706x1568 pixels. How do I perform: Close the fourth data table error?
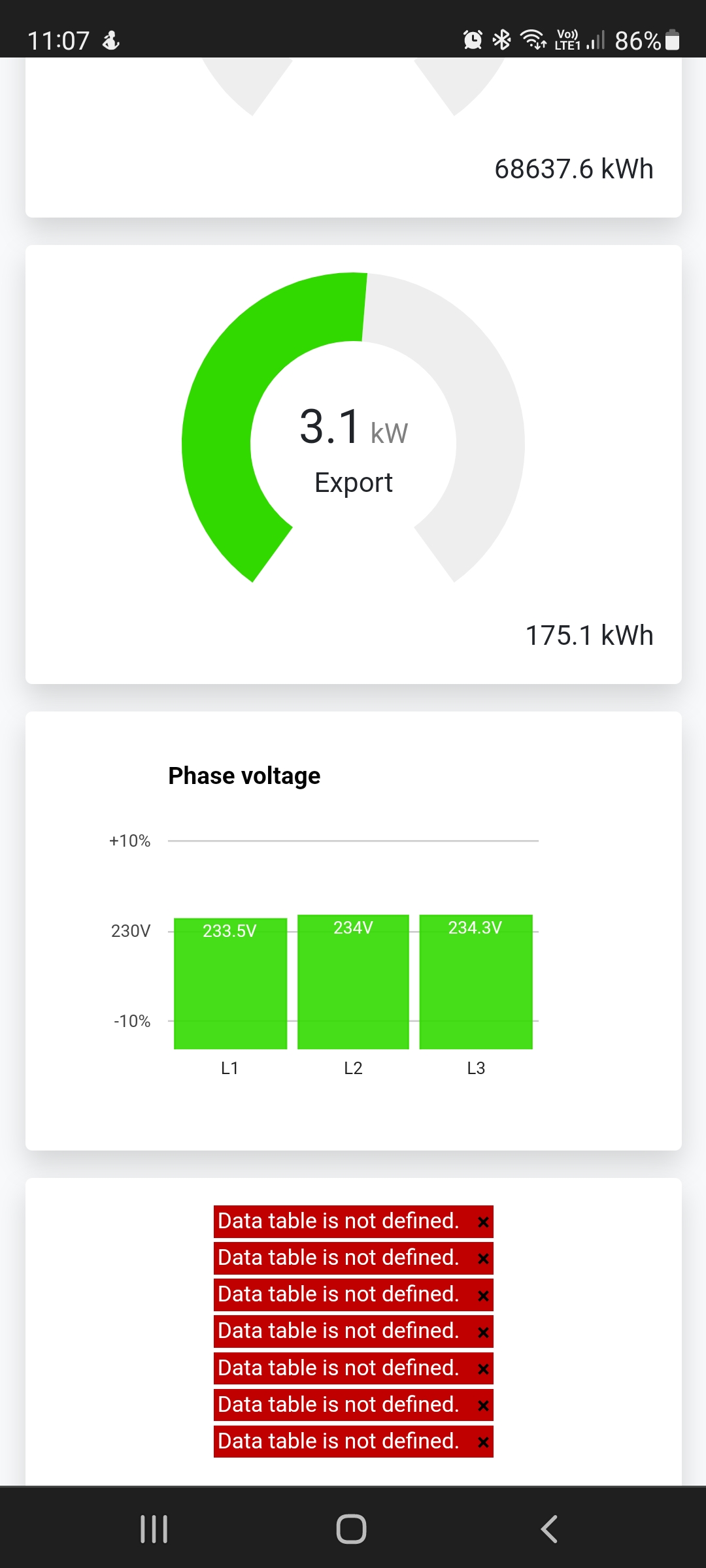tap(483, 1332)
